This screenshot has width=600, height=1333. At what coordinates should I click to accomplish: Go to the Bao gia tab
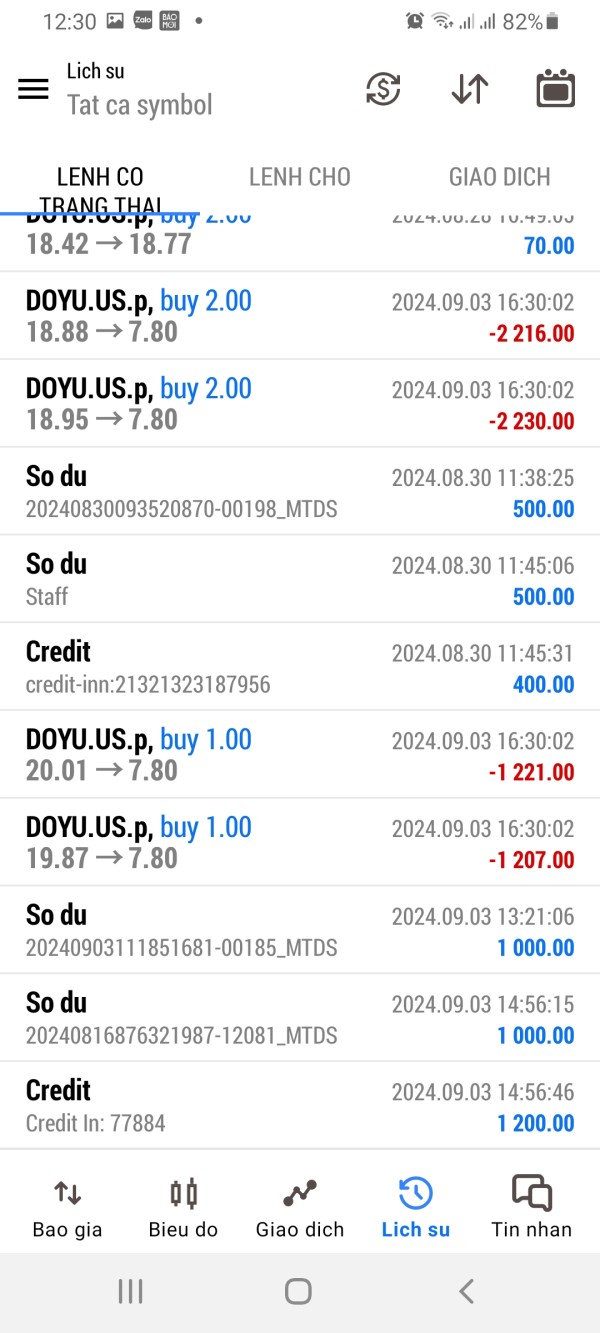pos(67,1207)
